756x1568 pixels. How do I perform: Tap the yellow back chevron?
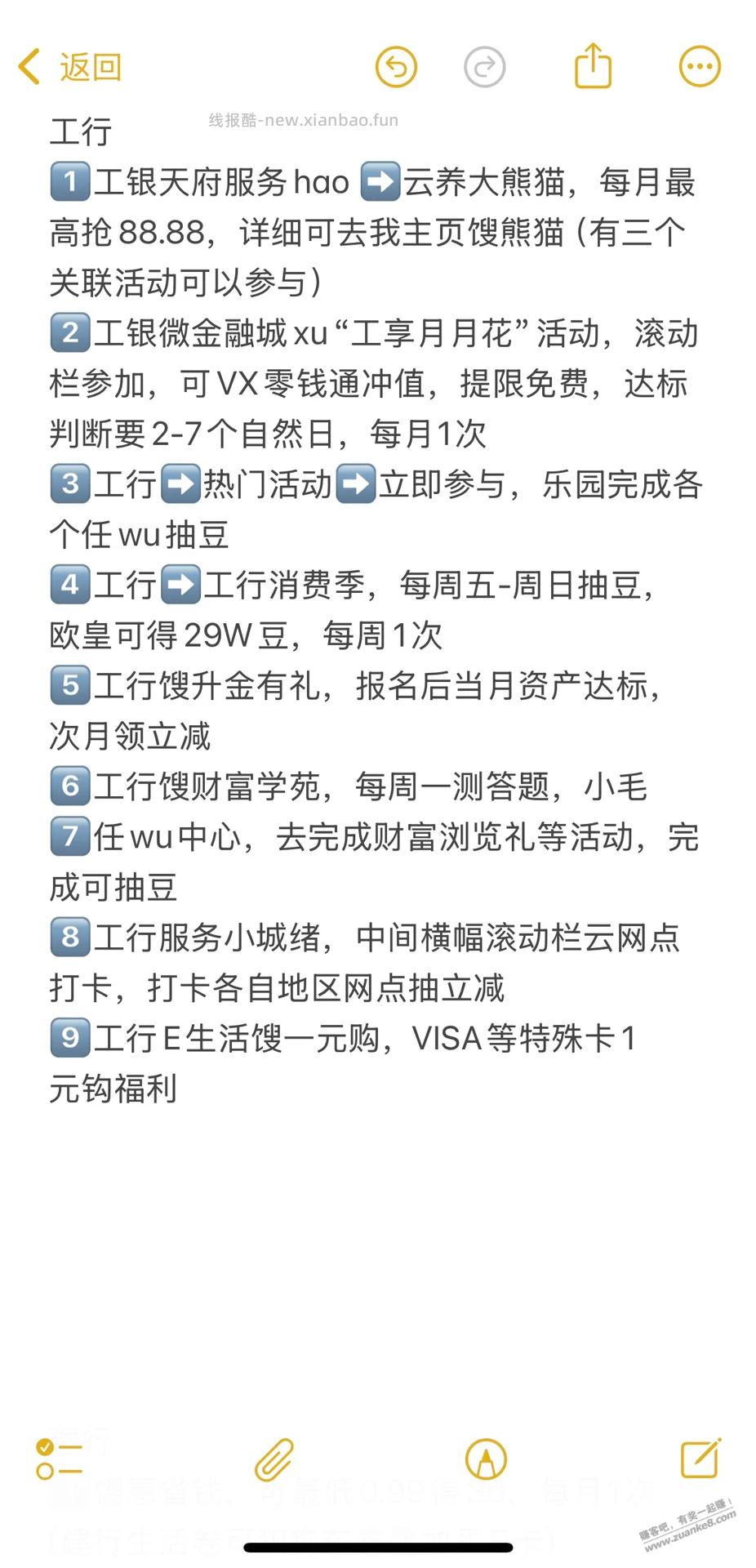27,67
